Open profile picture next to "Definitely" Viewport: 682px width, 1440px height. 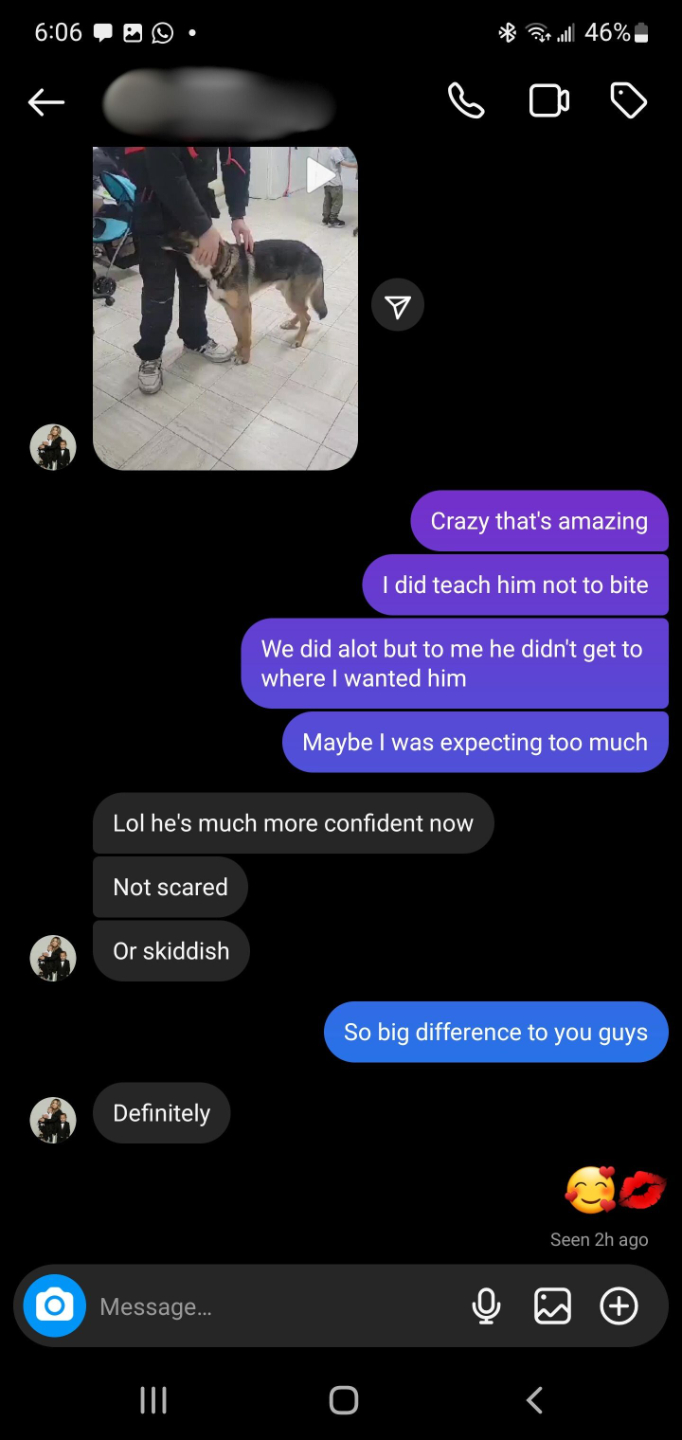pos(53,1120)
